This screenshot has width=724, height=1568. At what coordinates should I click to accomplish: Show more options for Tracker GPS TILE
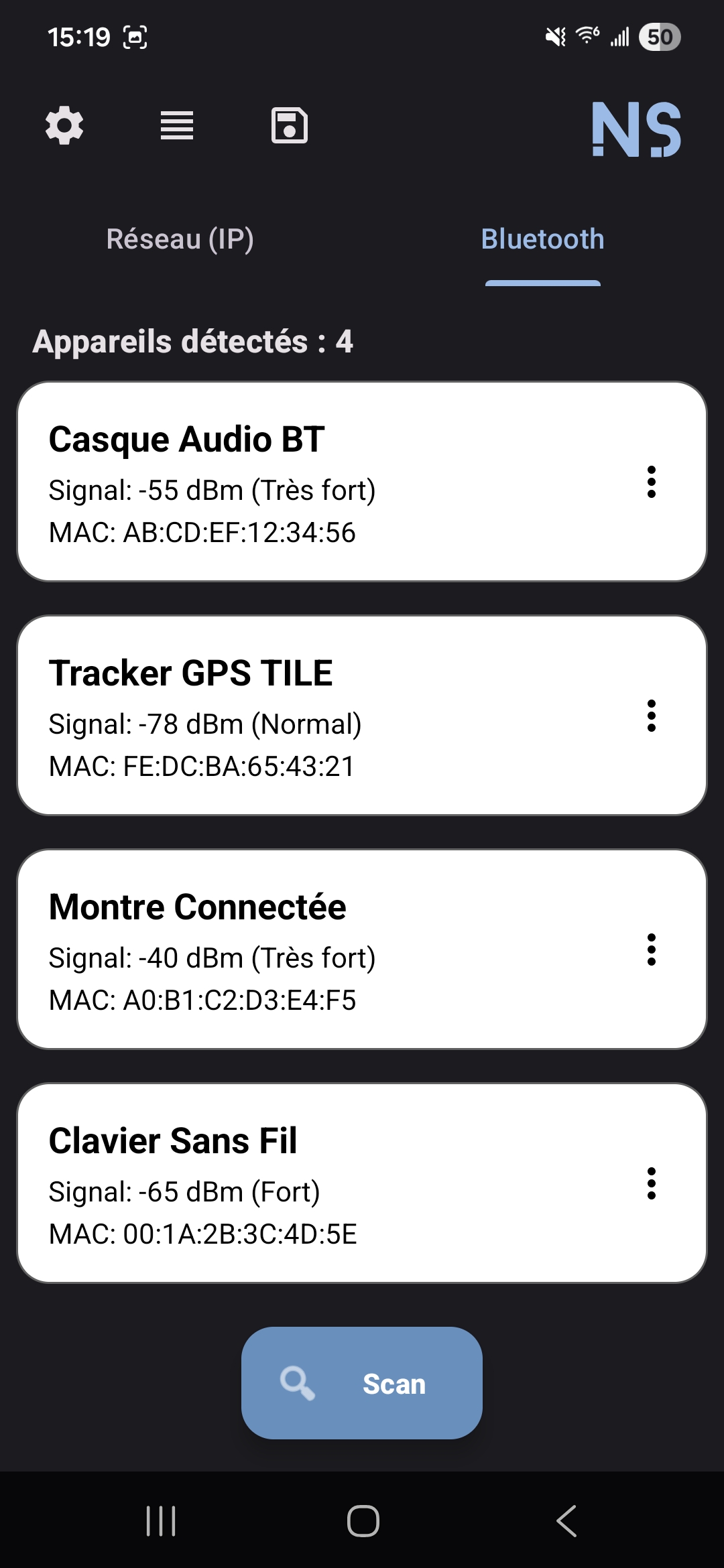[651, 716]
